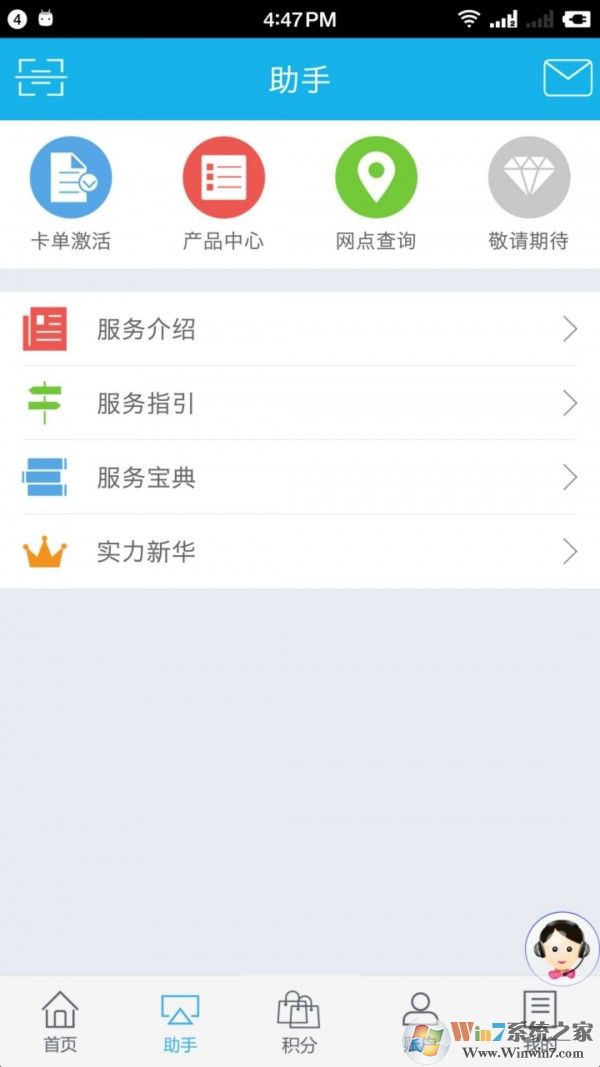Switch to the 首页 tab

[60, 1022]
